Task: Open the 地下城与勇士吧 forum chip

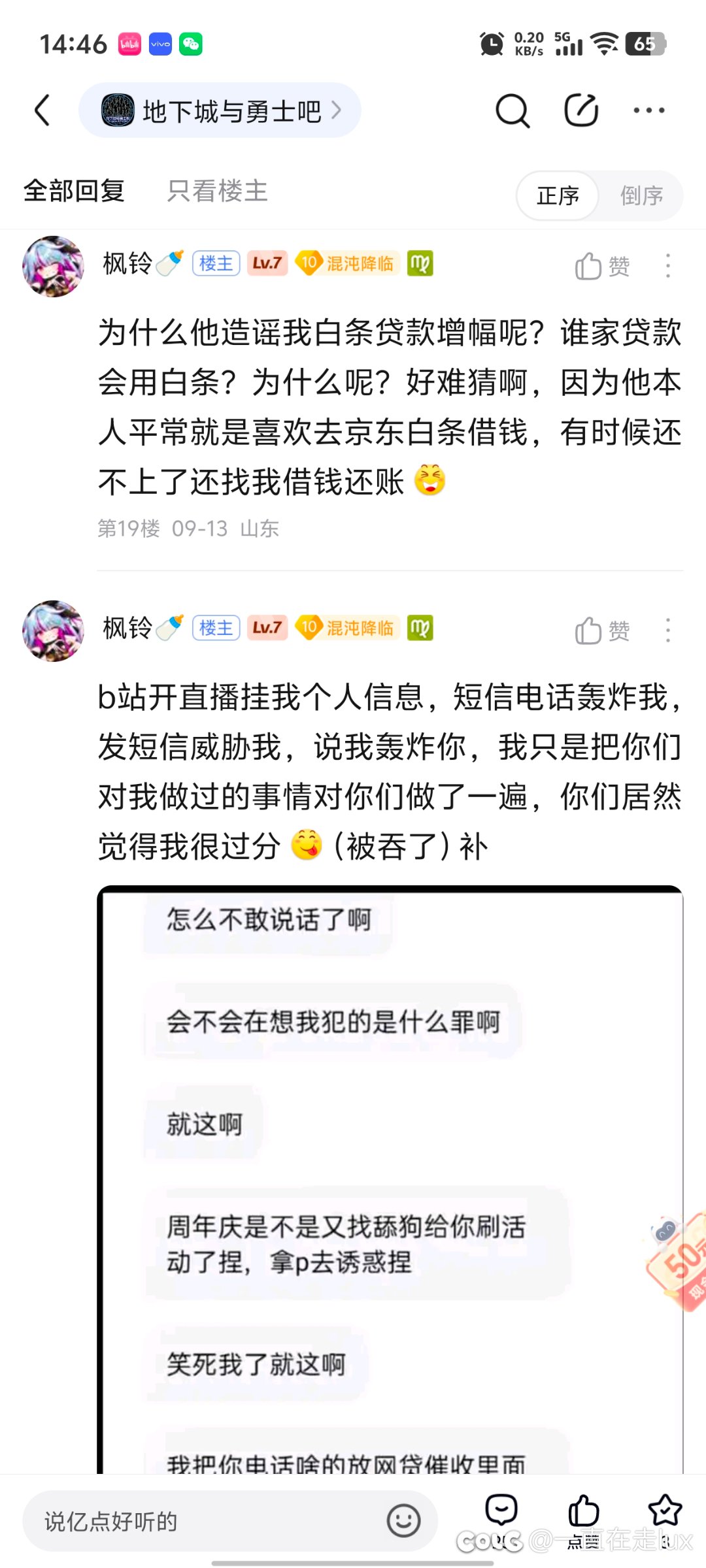Action: 220,110
